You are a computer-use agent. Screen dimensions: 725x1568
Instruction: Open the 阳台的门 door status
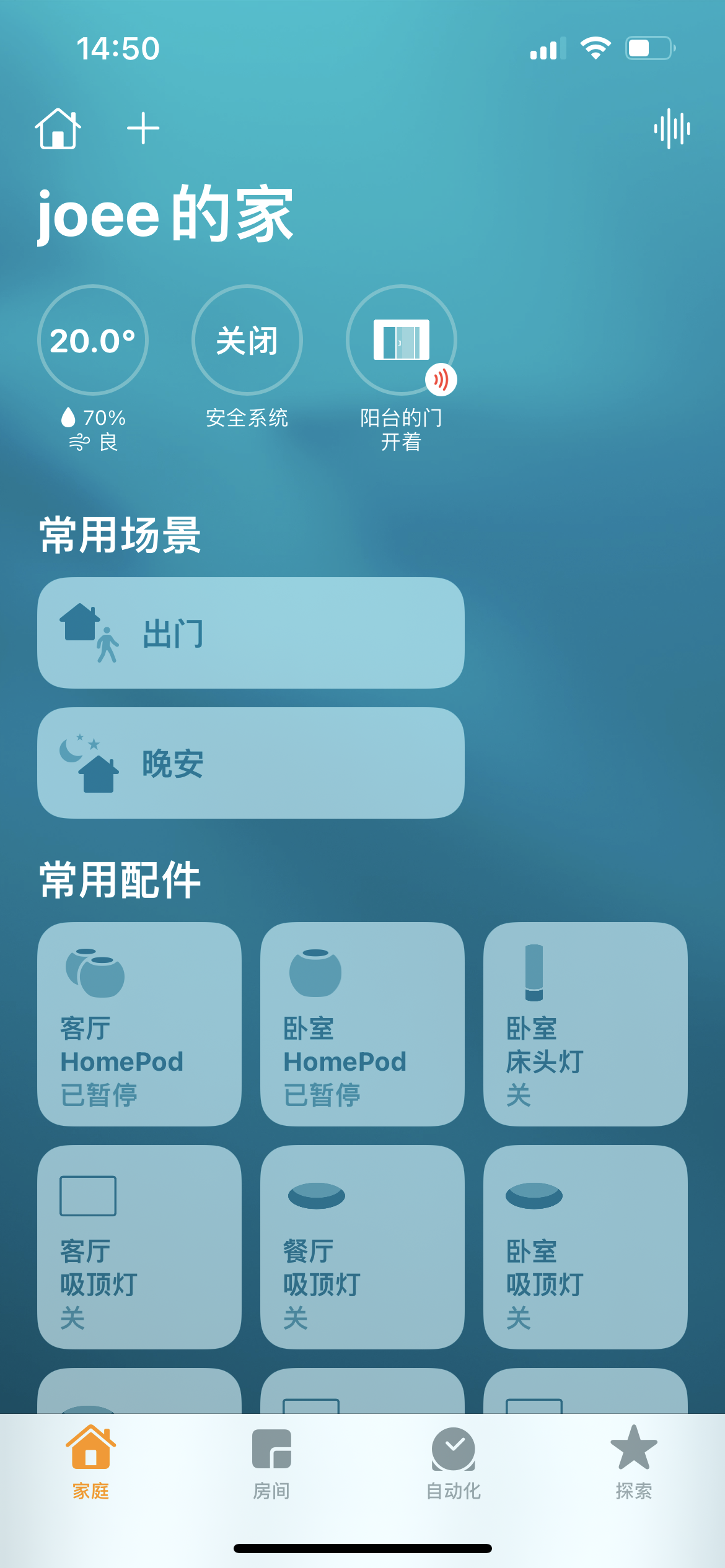(x=401, y=340)
